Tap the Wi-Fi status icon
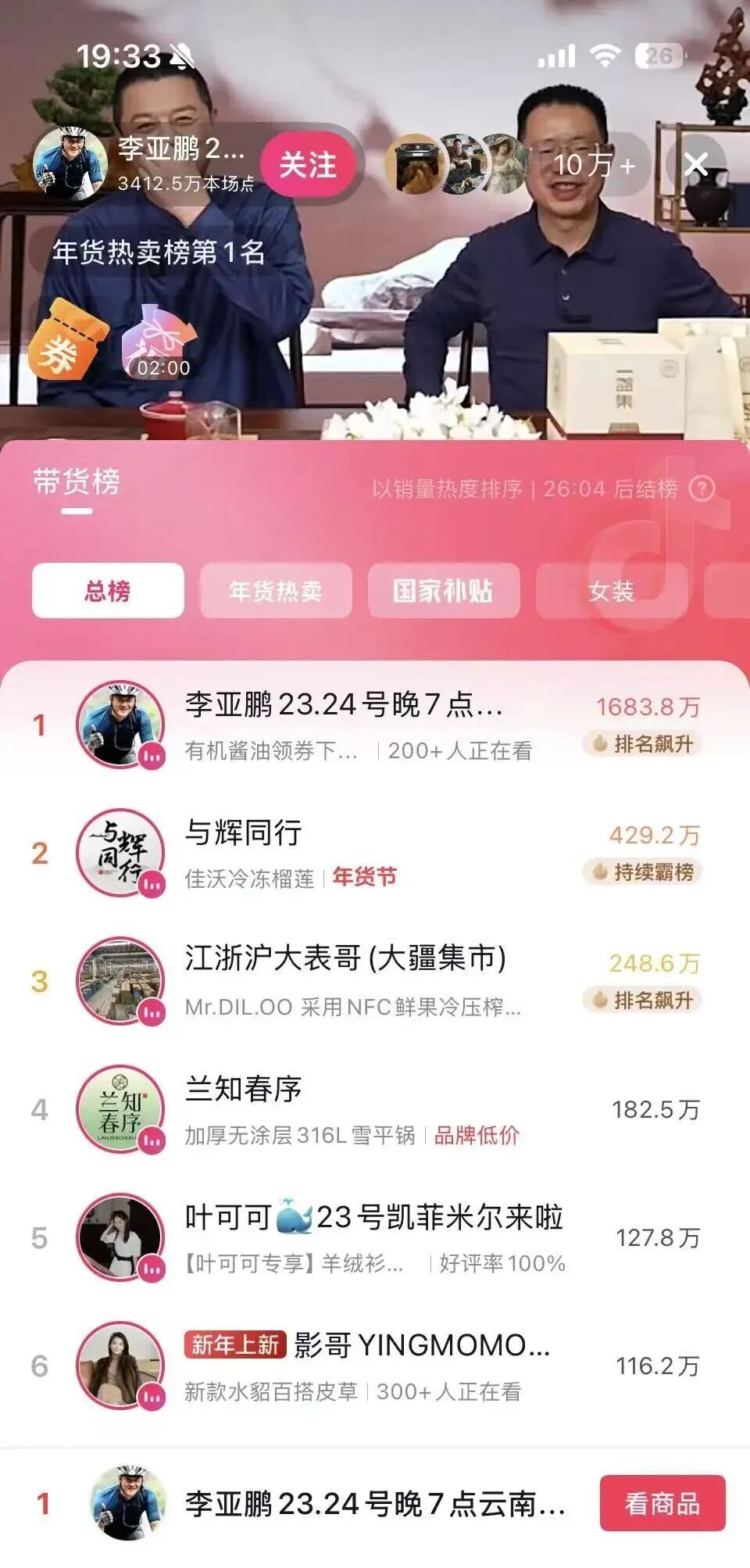This screenshot has height=1568, width=750. [x=605, y=56]
